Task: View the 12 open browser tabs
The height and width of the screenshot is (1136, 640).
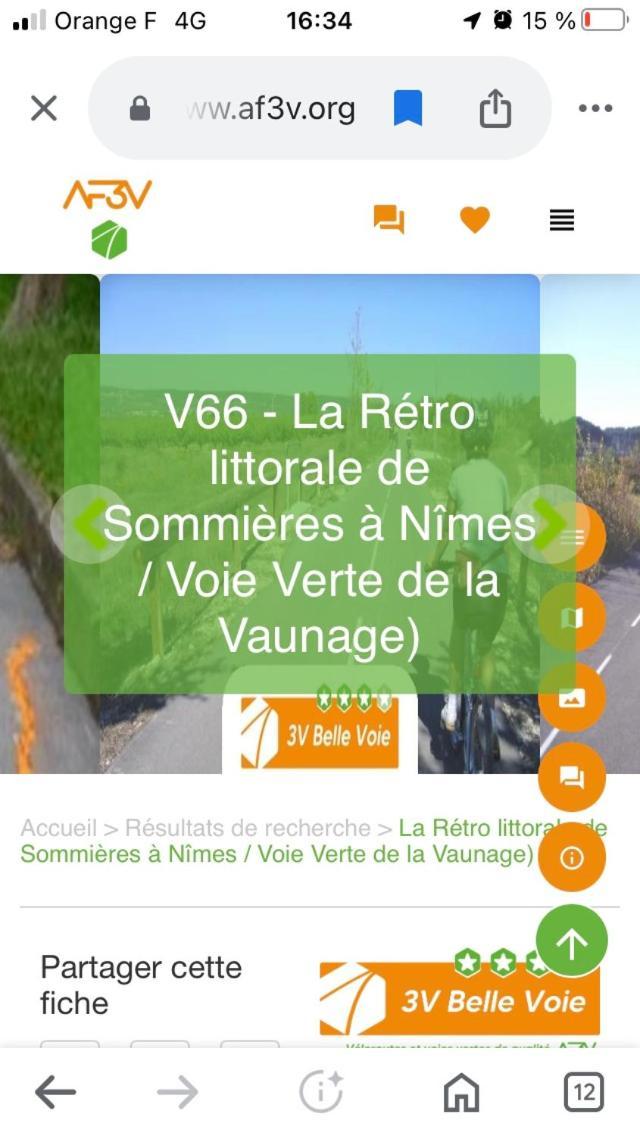Action: pos(584,1092)
